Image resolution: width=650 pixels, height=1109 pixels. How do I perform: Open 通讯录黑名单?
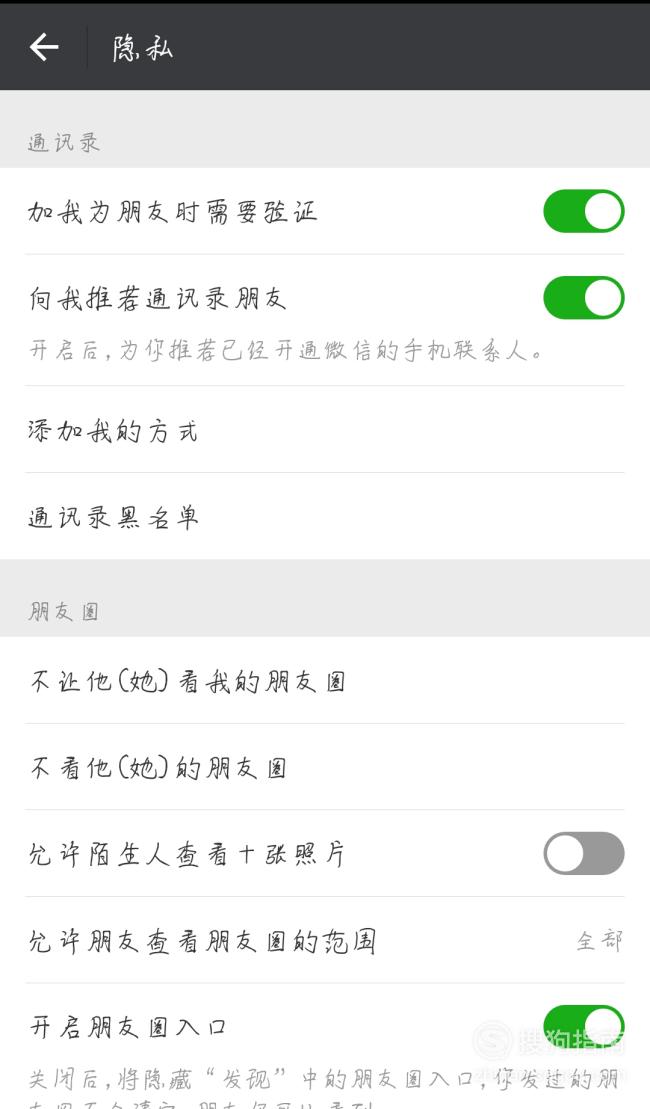[325, 517]
